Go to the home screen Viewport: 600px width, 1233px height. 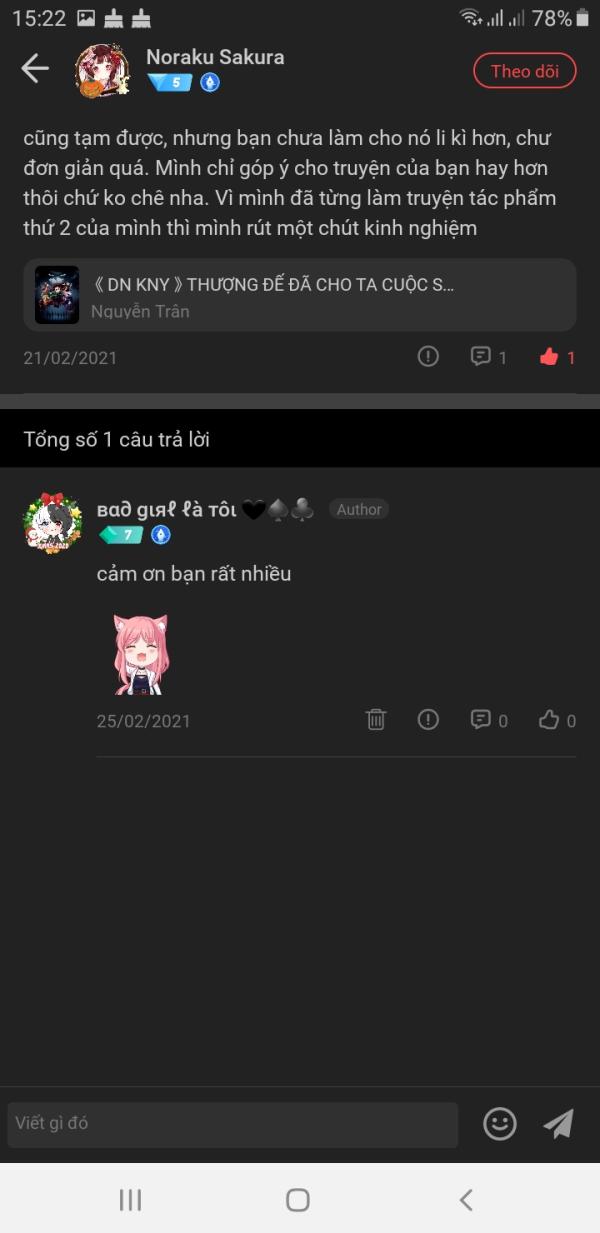point(298,1200)
